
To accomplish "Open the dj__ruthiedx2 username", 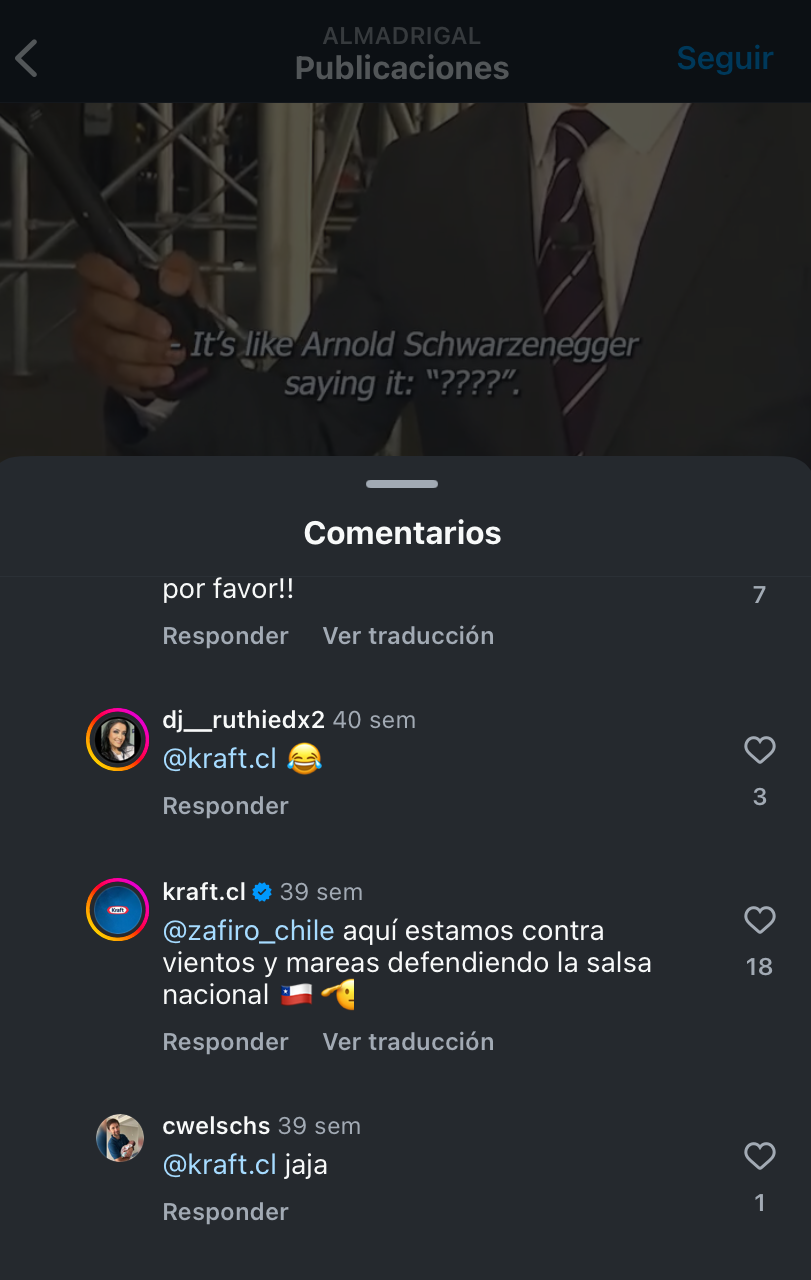I will pyautogui.click(x=243, y=720).
